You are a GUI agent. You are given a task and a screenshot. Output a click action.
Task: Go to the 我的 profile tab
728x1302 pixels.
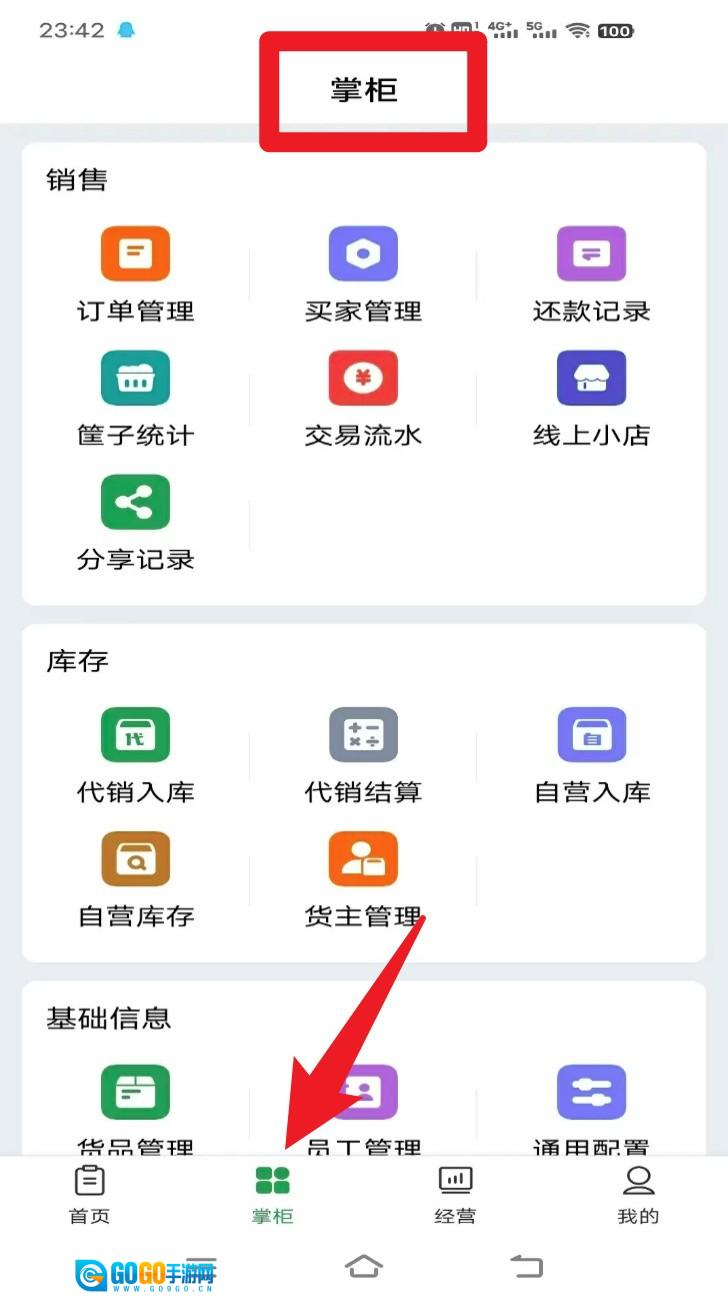click(x=638, y=1194)
